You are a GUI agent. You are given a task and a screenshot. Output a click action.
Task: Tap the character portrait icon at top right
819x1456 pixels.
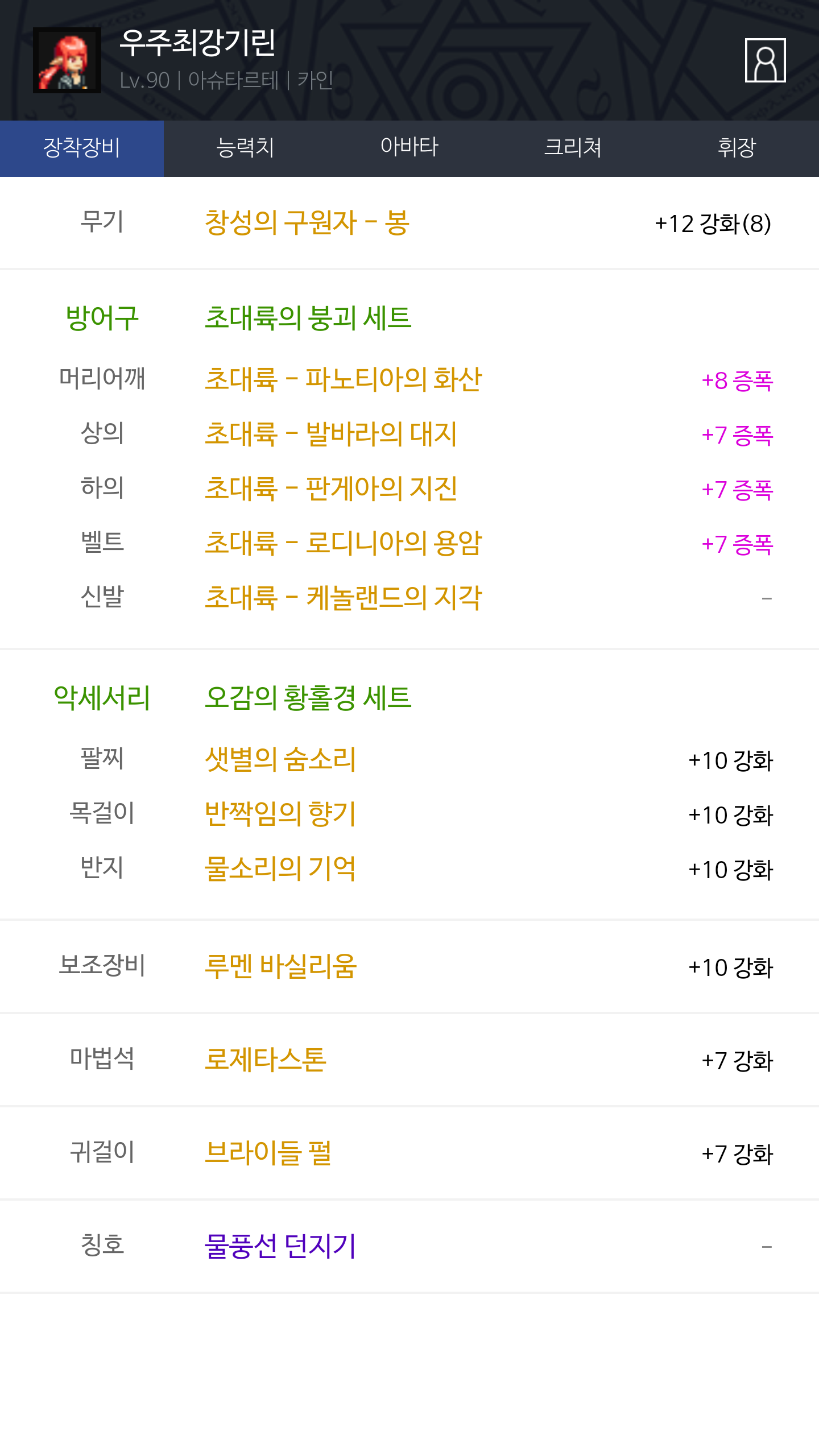(765, 60)
